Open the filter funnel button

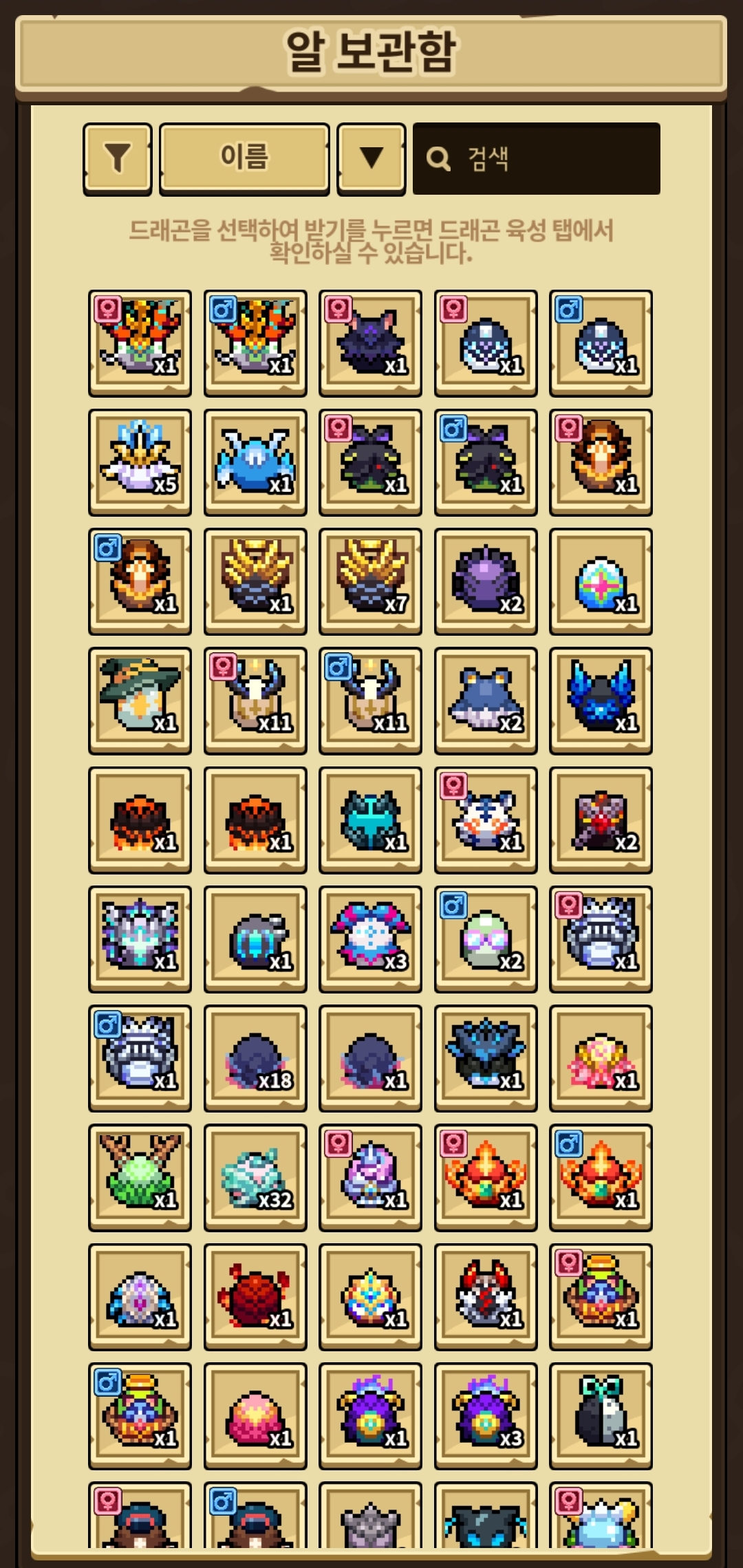pos(118,159)
